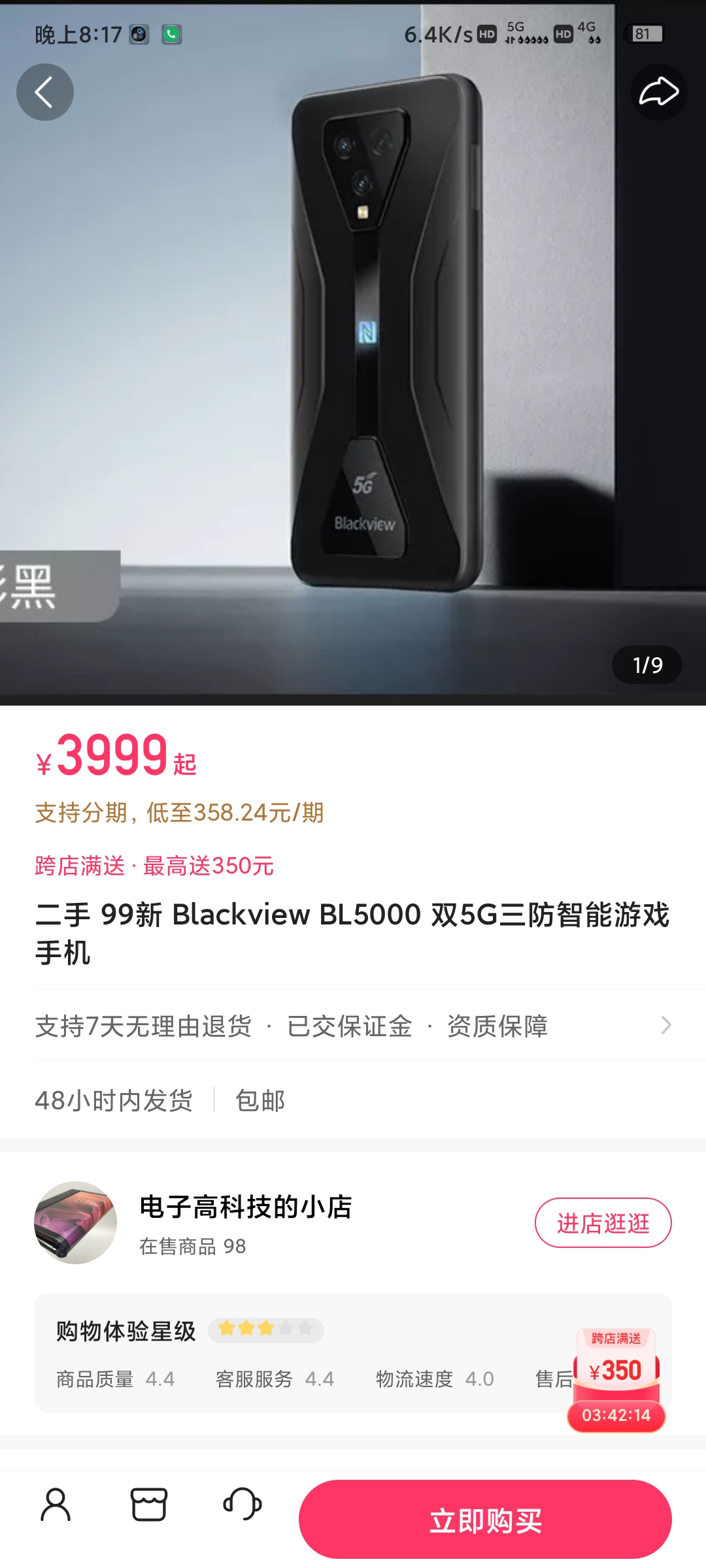Open the profile icon in the bottom bar

(x=56, y=1505)
